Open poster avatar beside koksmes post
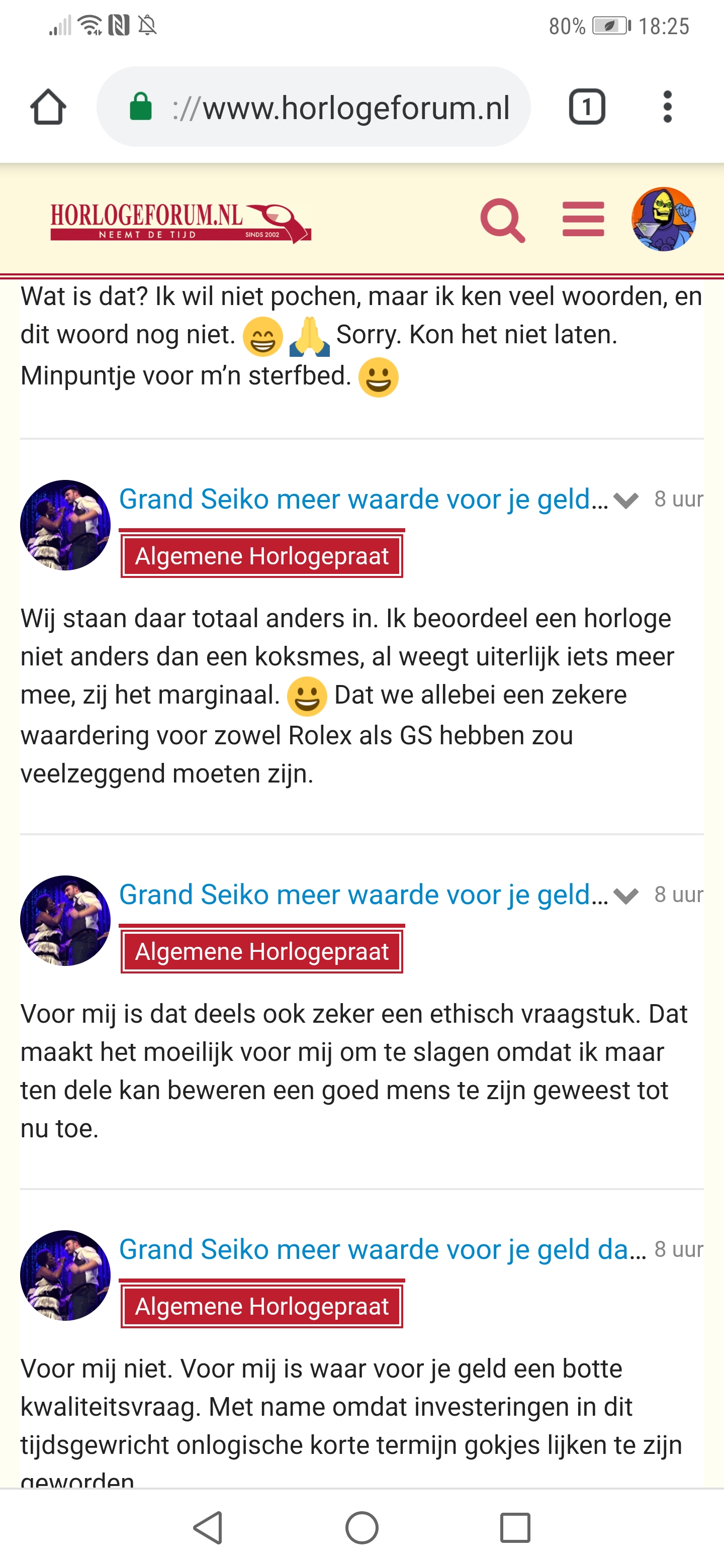724x1568 pixels. click(65, 525)
